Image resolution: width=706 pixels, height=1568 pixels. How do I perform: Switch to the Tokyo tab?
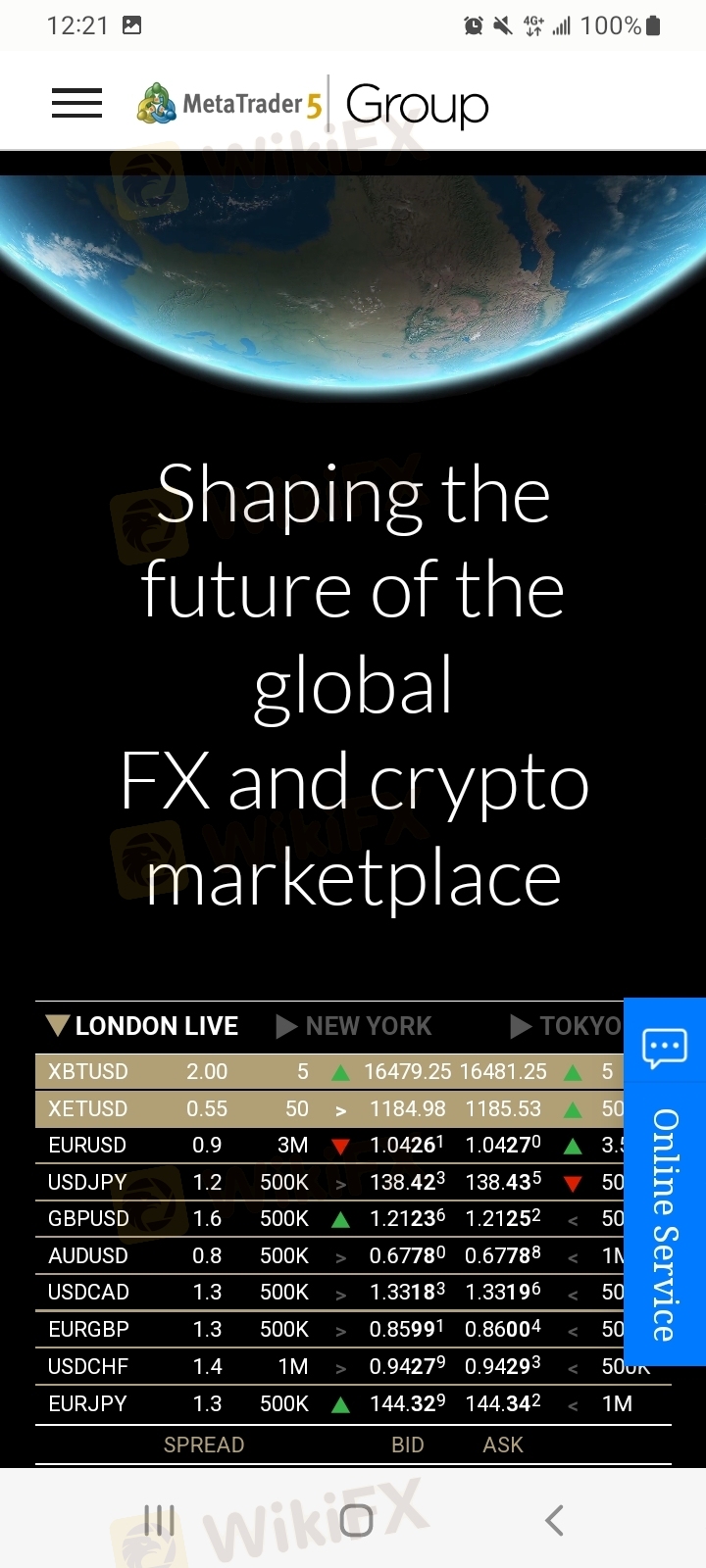(x=567, y=1026)
